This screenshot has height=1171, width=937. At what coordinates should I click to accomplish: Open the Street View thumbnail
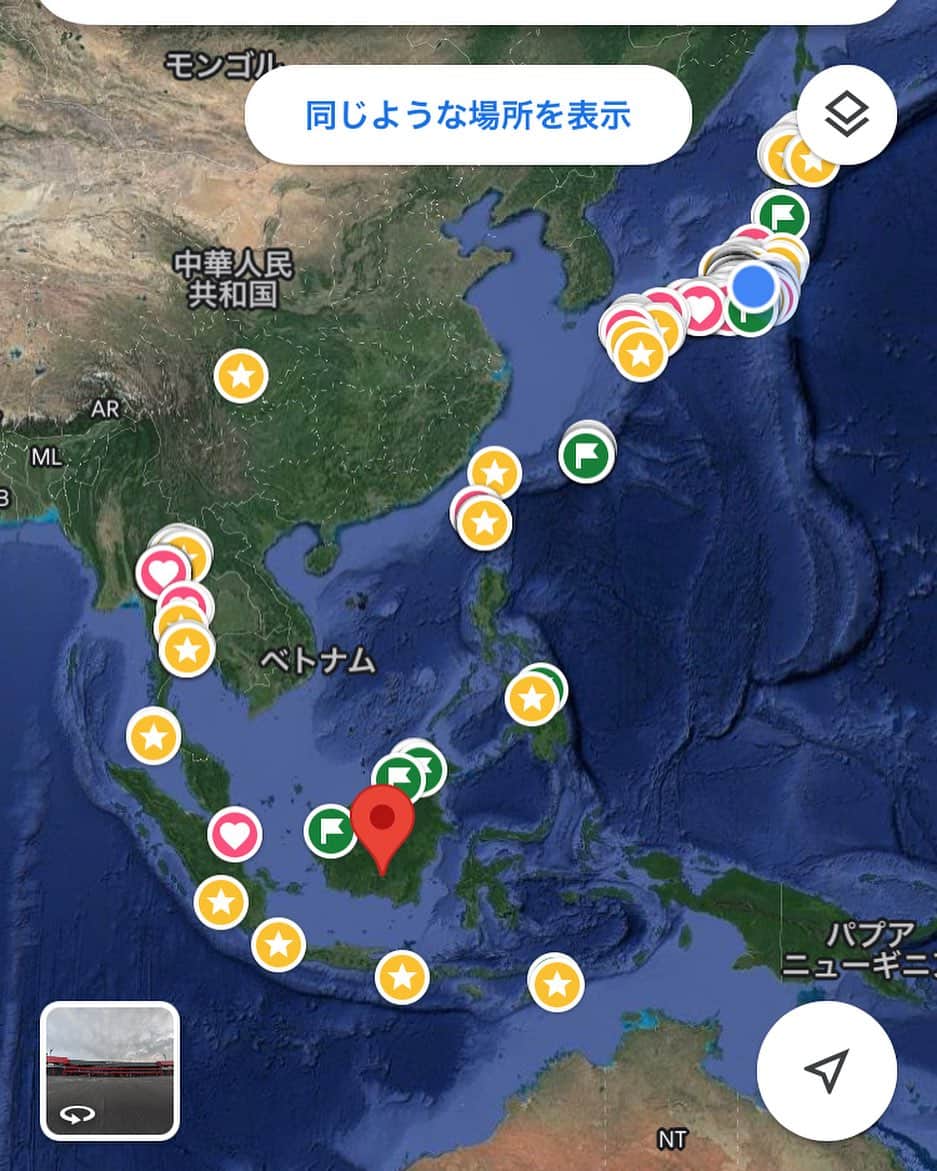point(110,1071)
